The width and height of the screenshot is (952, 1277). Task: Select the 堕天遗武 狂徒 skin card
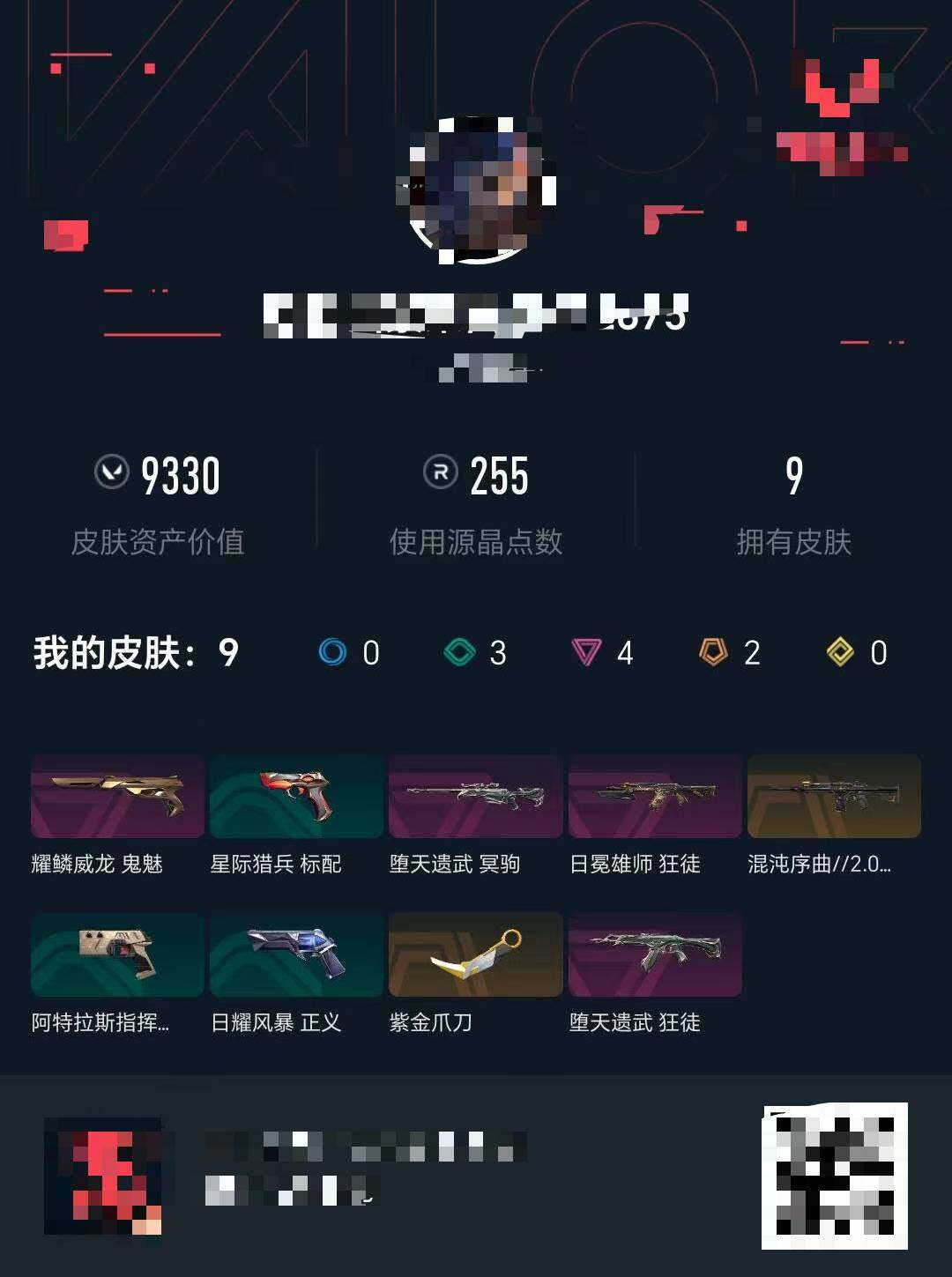pos(655,954)
